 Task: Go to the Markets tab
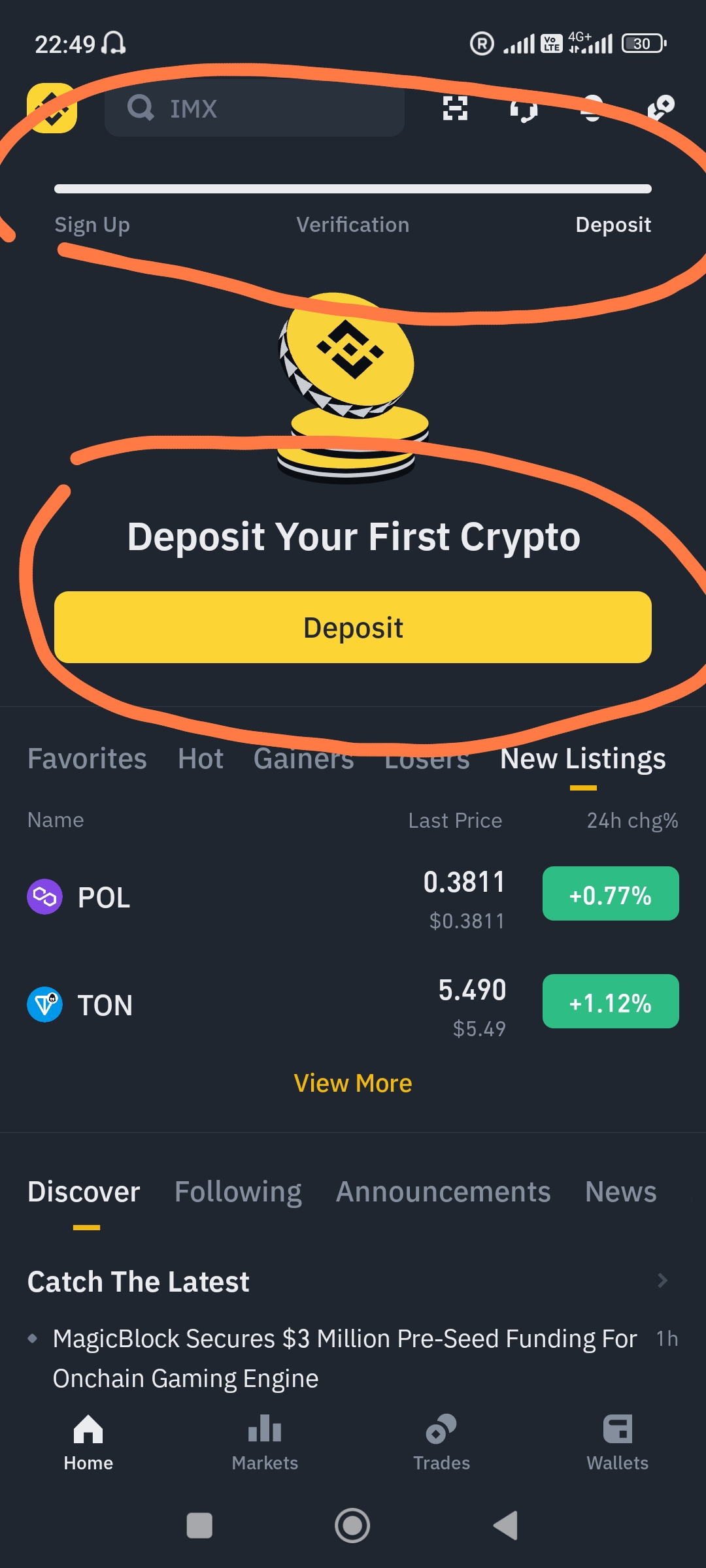click(x=265, y=1443)
